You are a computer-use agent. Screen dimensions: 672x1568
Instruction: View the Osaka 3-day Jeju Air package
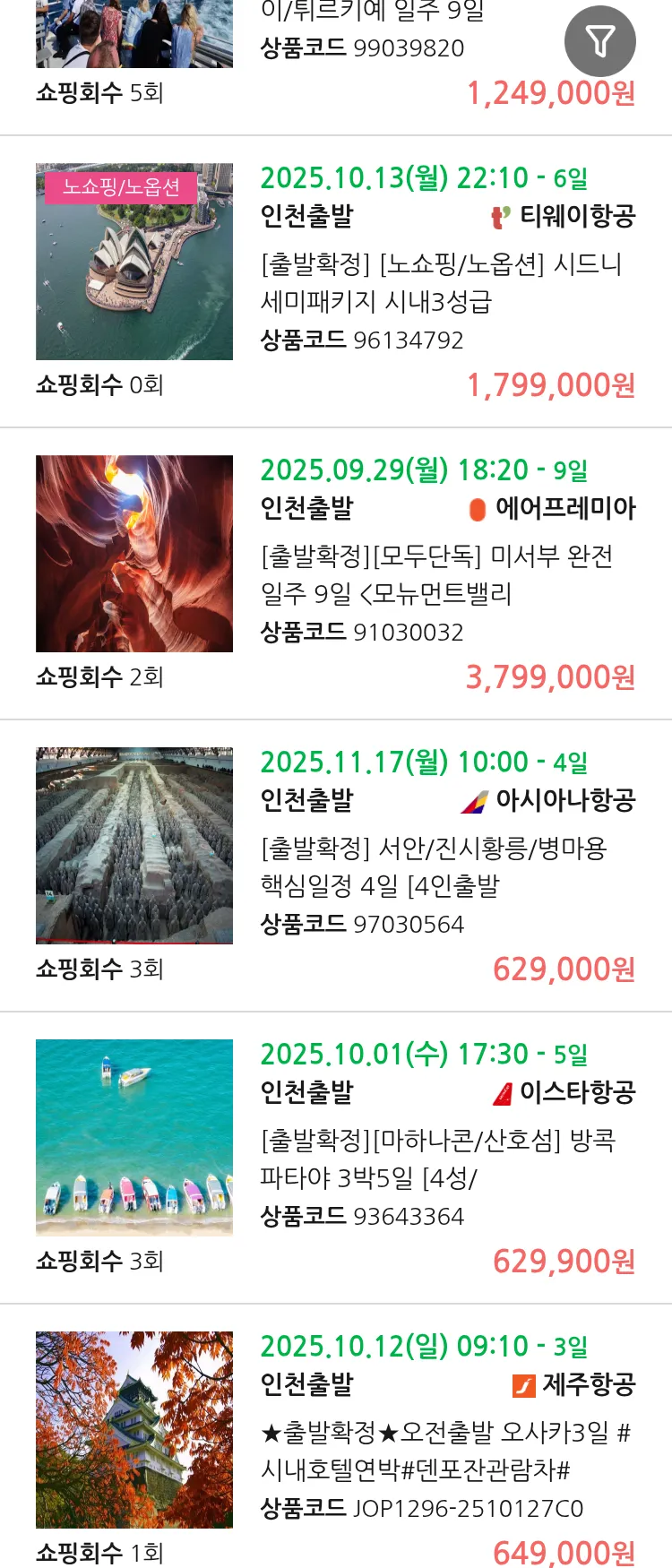pos(444,1451)
